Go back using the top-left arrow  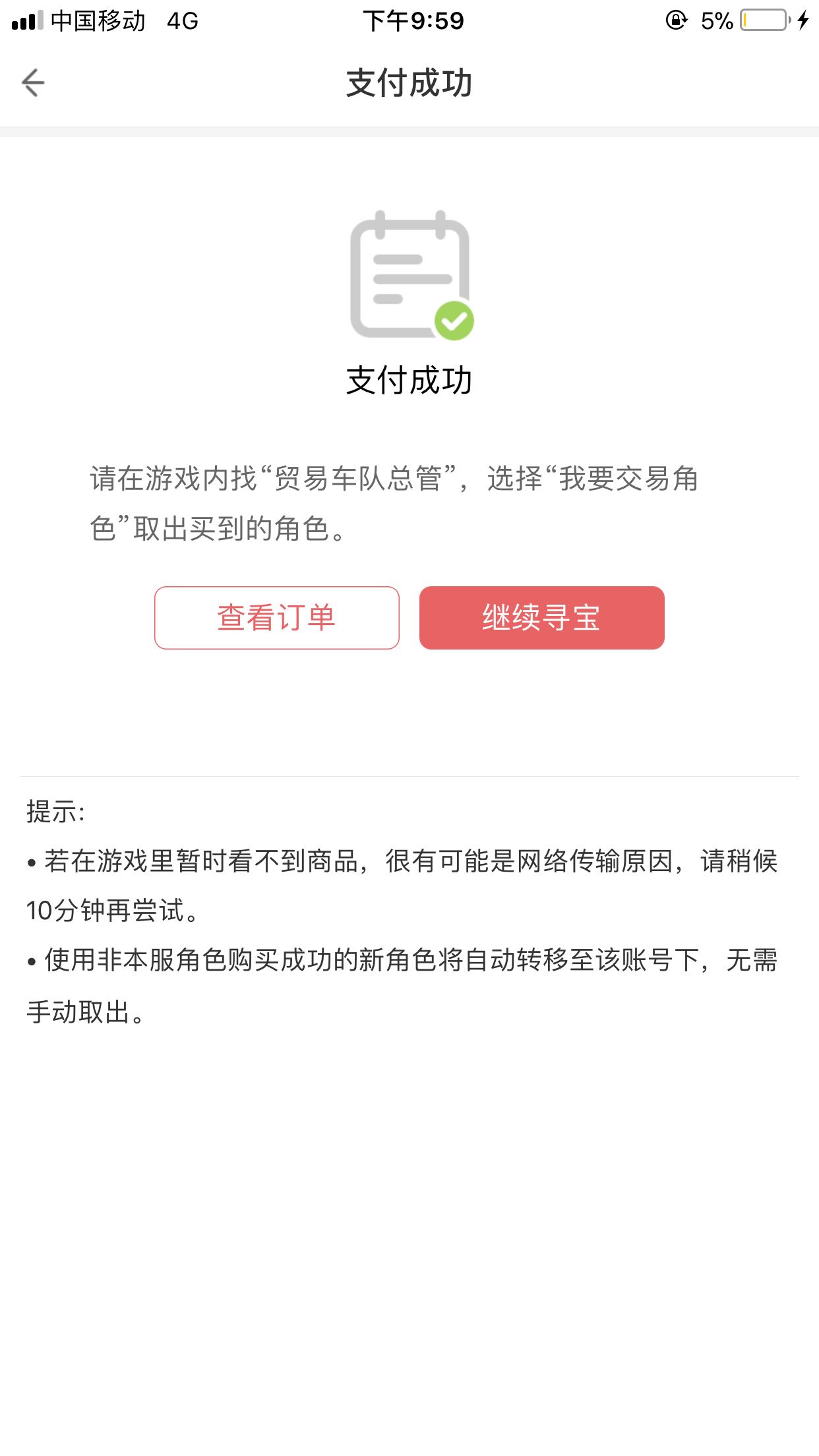click(x=33, y=83)
